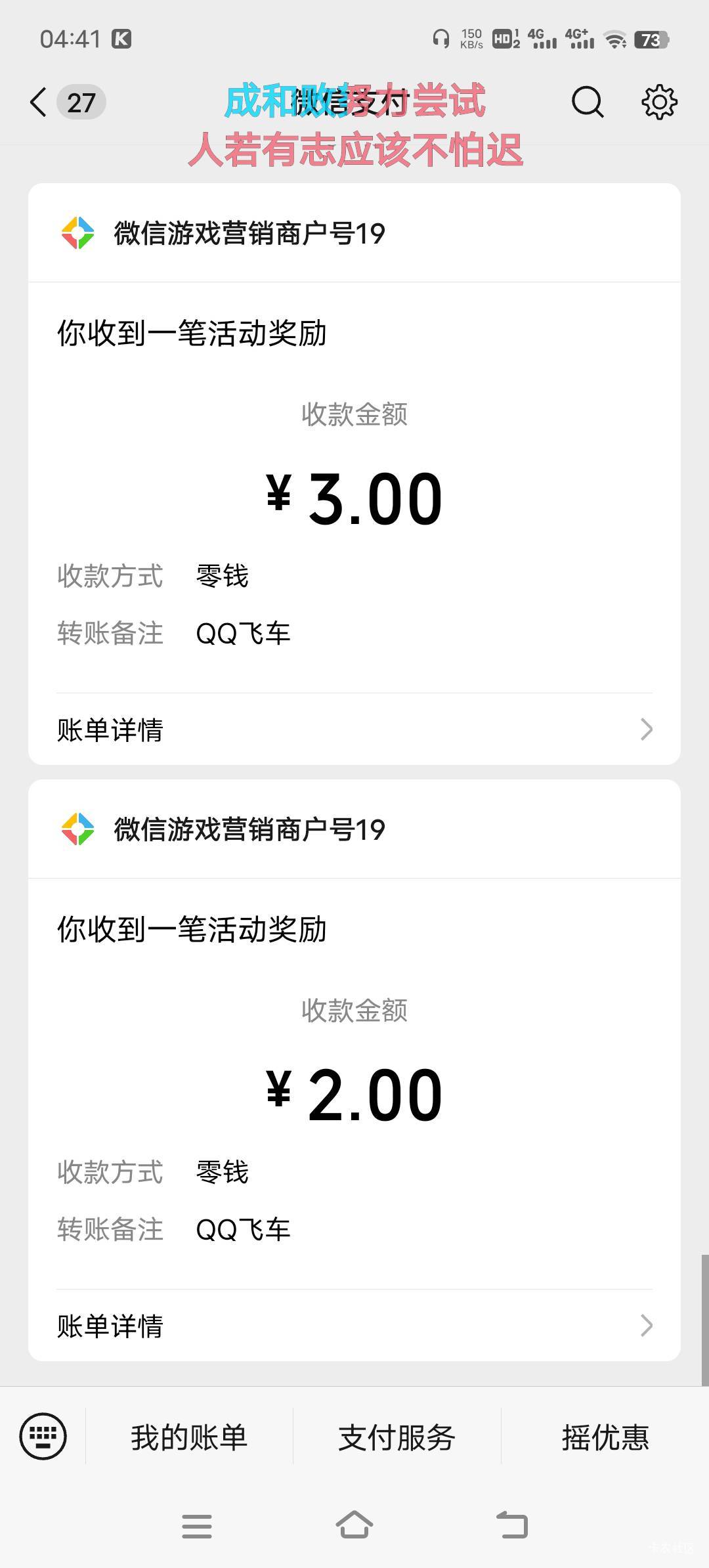The height and width of the screenshot is (1568, 709).
Task: Open the settings gear icon
Action: click(659, 102)
